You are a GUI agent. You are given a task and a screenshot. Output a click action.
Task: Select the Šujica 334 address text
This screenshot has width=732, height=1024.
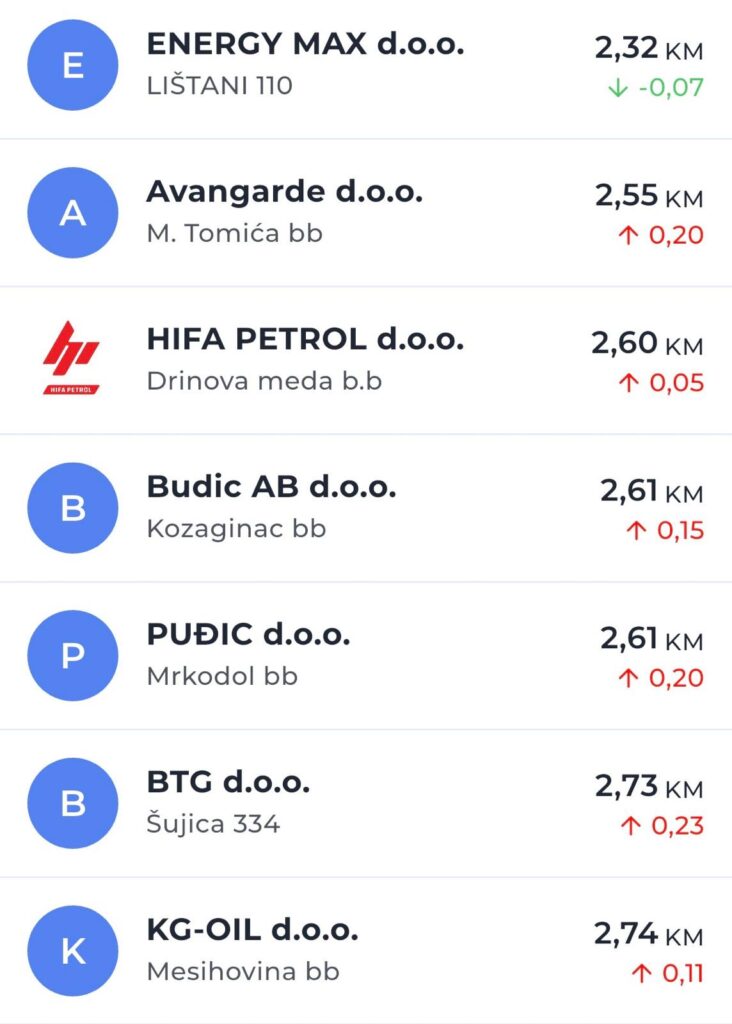[x=213, y=824]
